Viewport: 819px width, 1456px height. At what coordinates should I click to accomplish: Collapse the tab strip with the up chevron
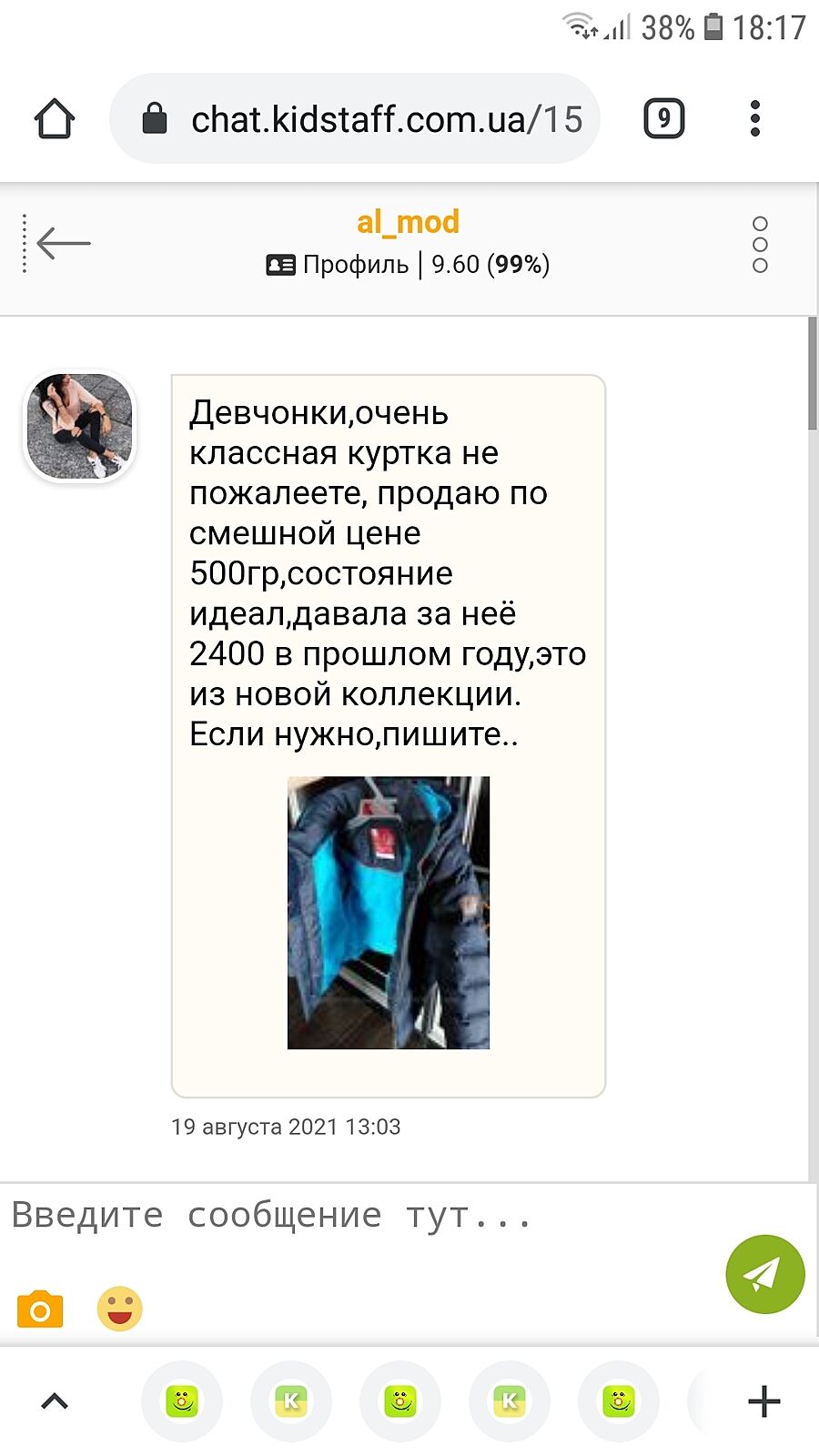(x=55, y=1401)
